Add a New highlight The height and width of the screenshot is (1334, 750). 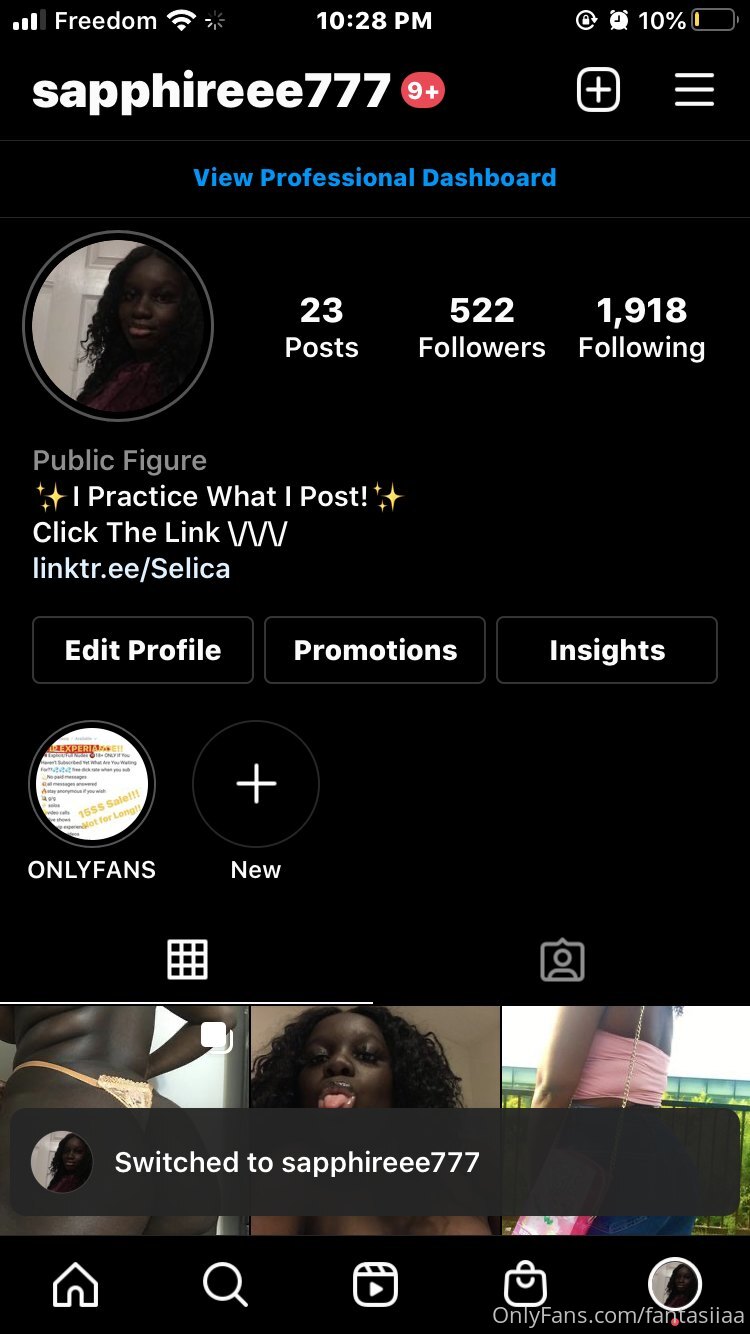pyautogui.click(x=256, y=785)
